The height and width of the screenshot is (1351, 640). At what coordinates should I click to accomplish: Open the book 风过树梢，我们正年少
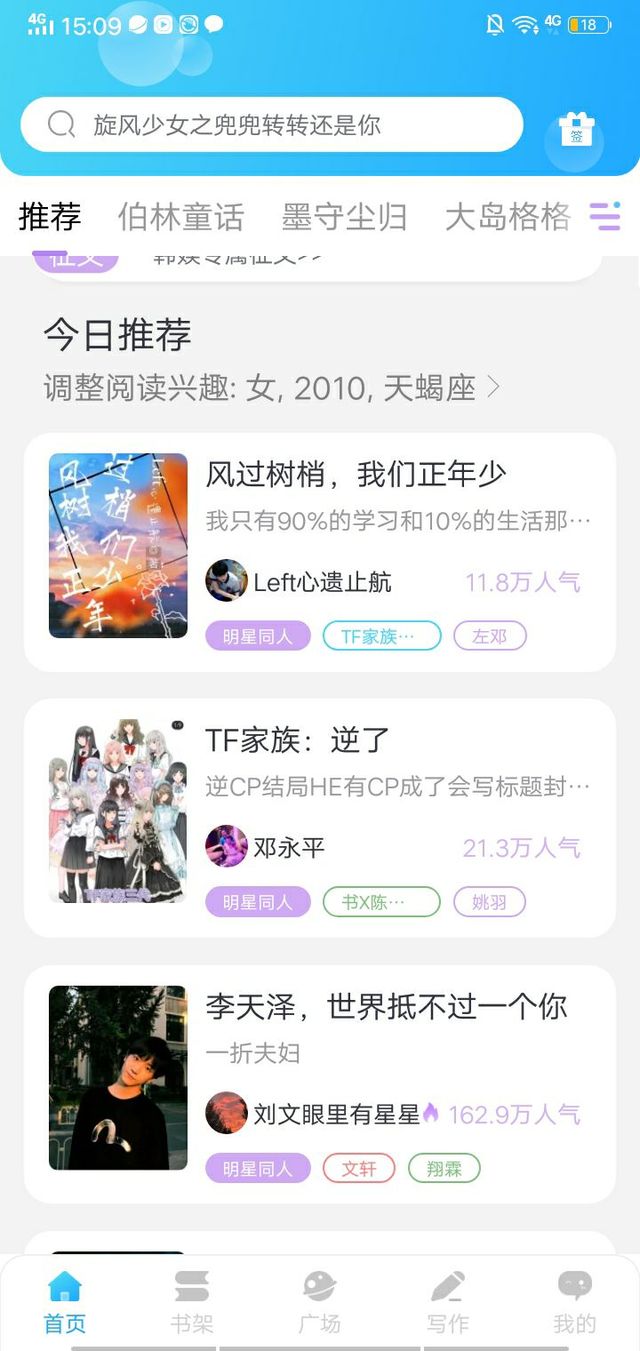(356, 474)
